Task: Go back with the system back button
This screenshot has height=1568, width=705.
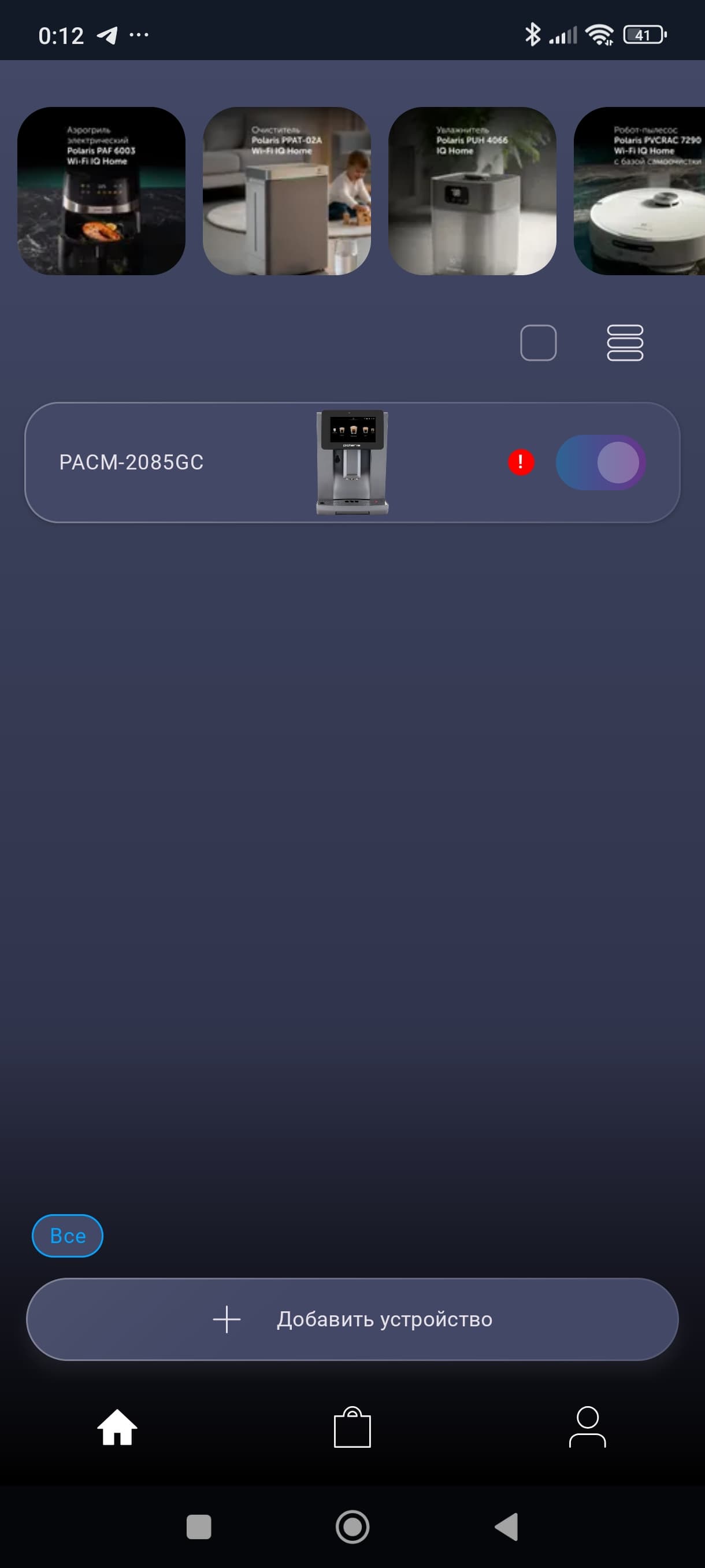Action: pyautogui.click(x=506, y=1526)
